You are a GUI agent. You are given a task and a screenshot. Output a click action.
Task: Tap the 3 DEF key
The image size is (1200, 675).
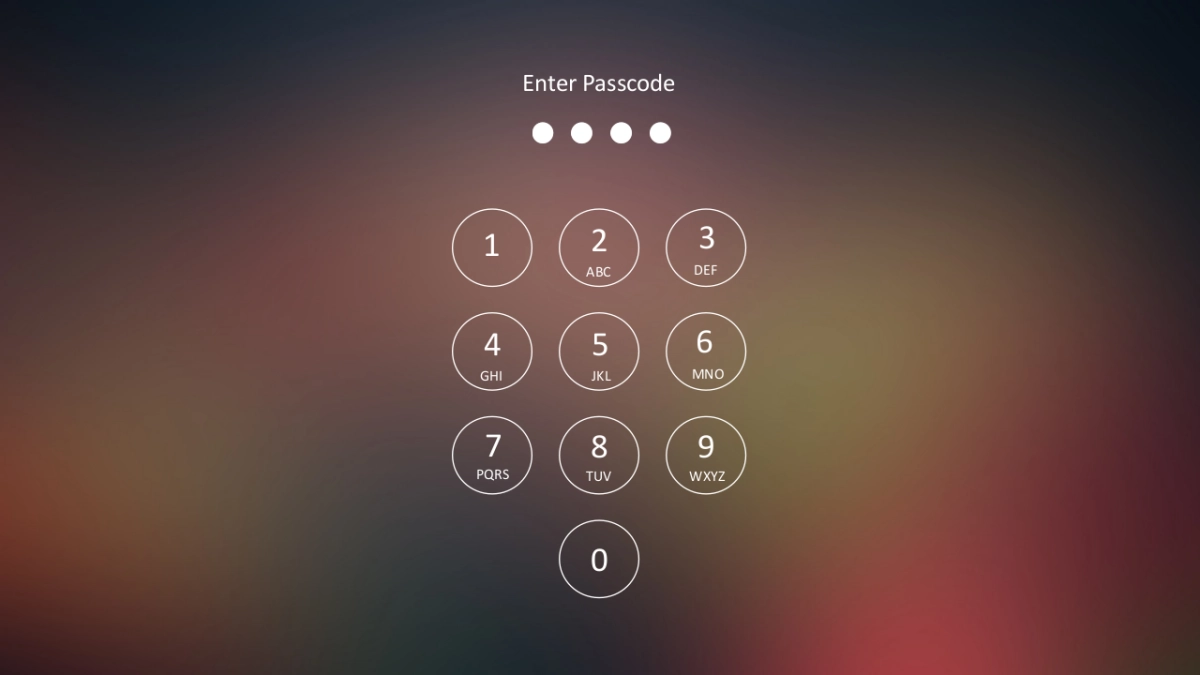[706, 247]
